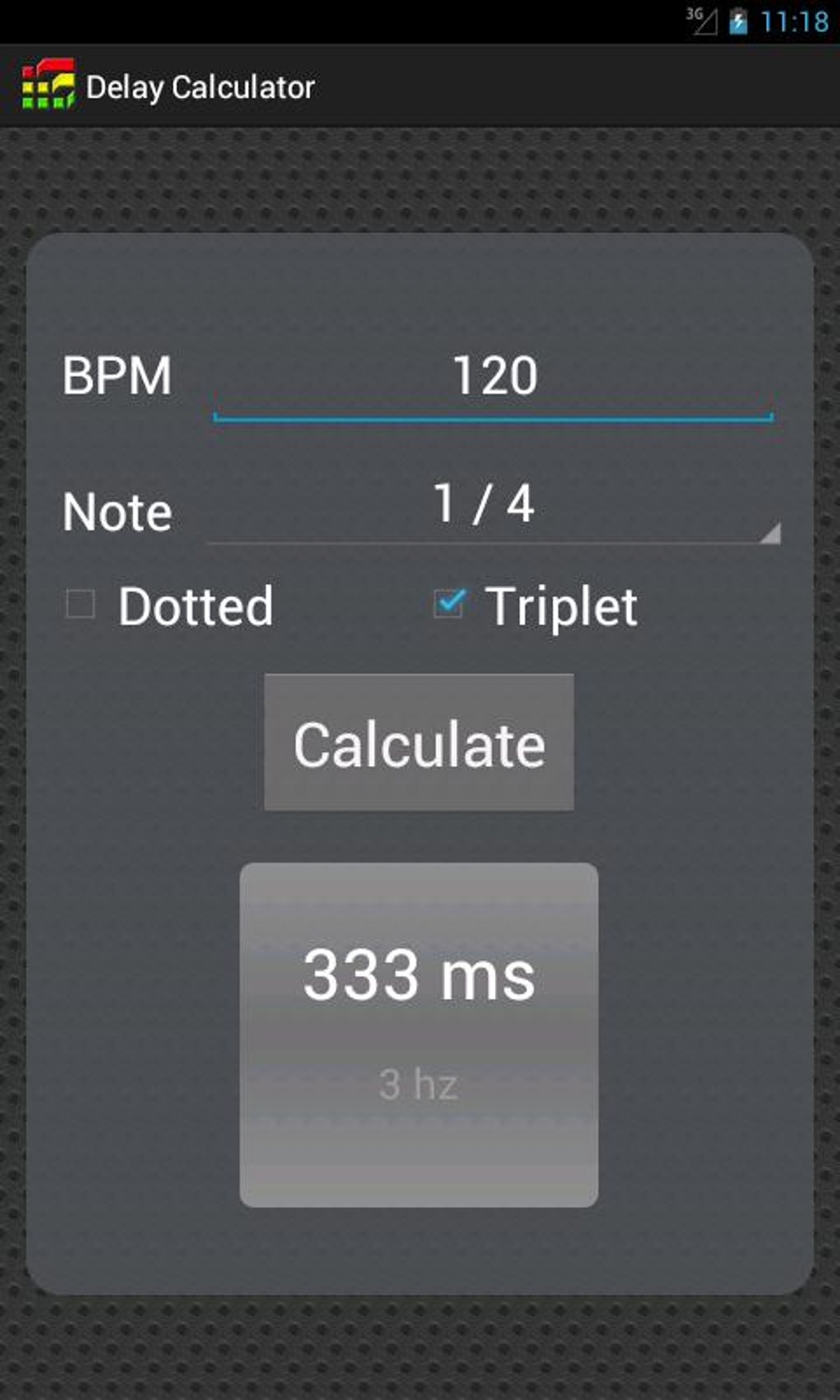
Task: Tap the BPM input field
Action: point(492,378)
